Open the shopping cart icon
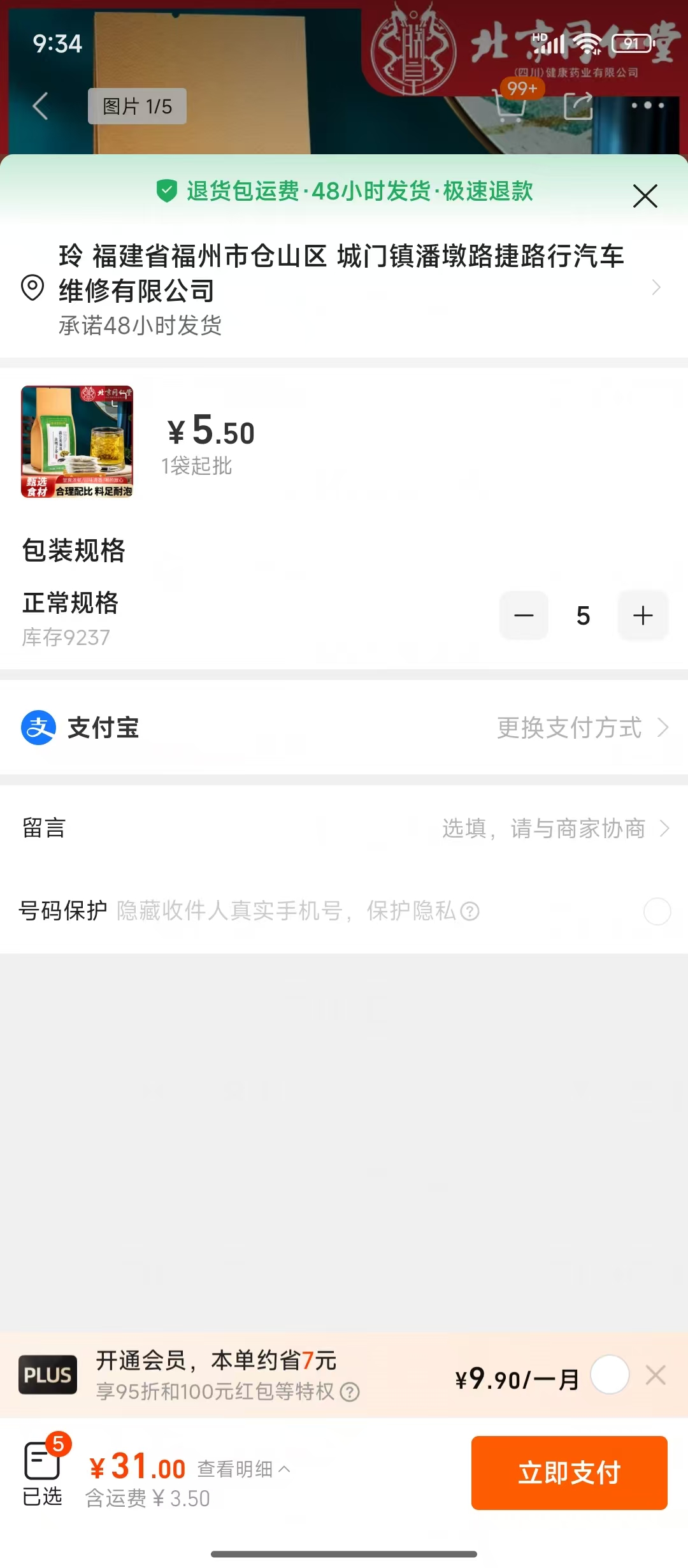This screenshot has height=1568, width=688. [511, 105]
